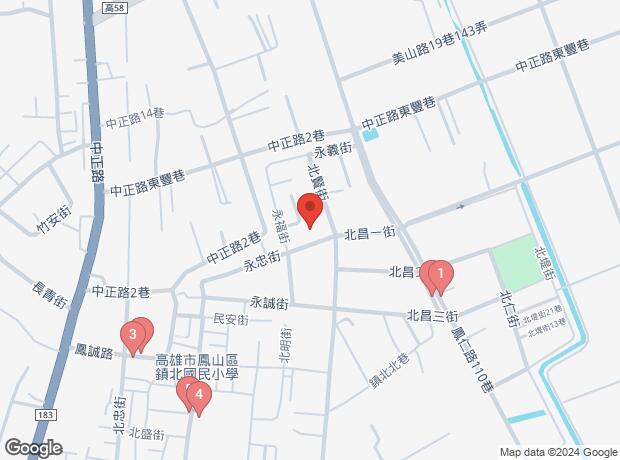Tap the dark red location pin
Screen dimensions: 620x460
point(310,211)
